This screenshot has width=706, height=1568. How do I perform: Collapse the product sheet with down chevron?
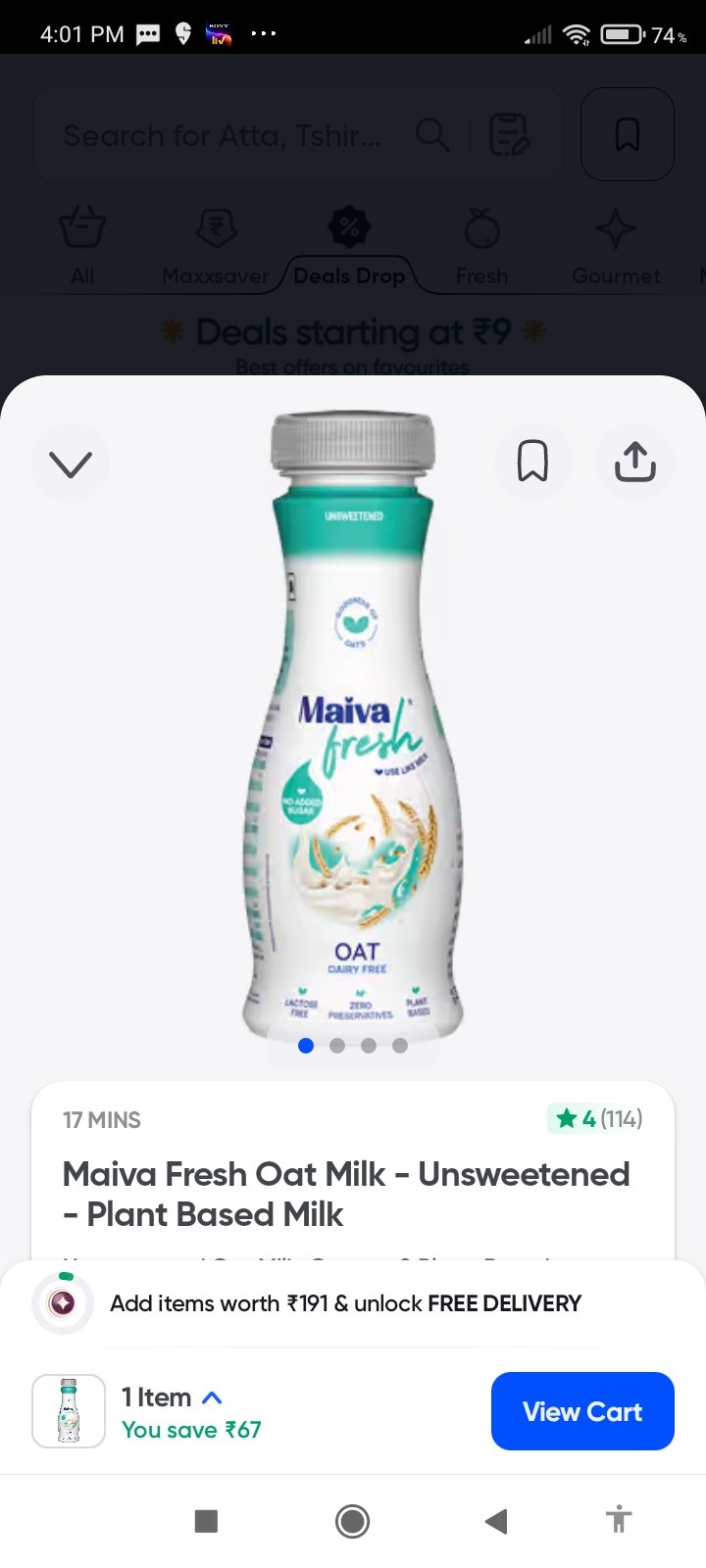[x=71, y=463]
